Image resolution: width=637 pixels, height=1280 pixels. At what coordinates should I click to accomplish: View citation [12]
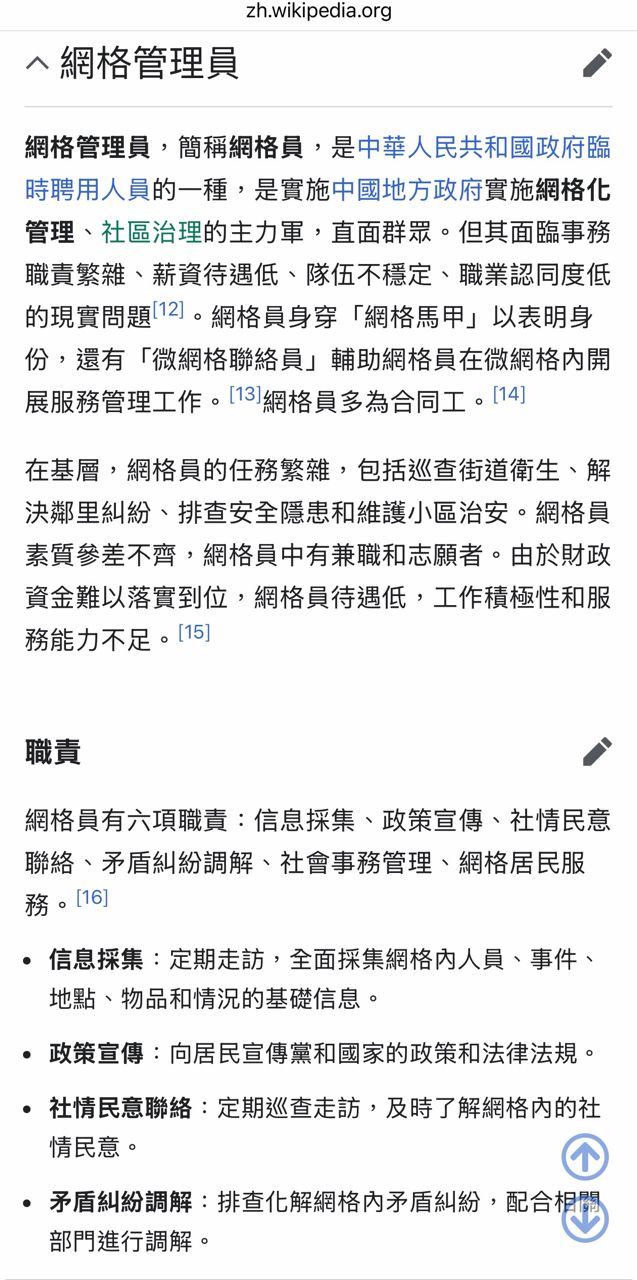point(168,310)
